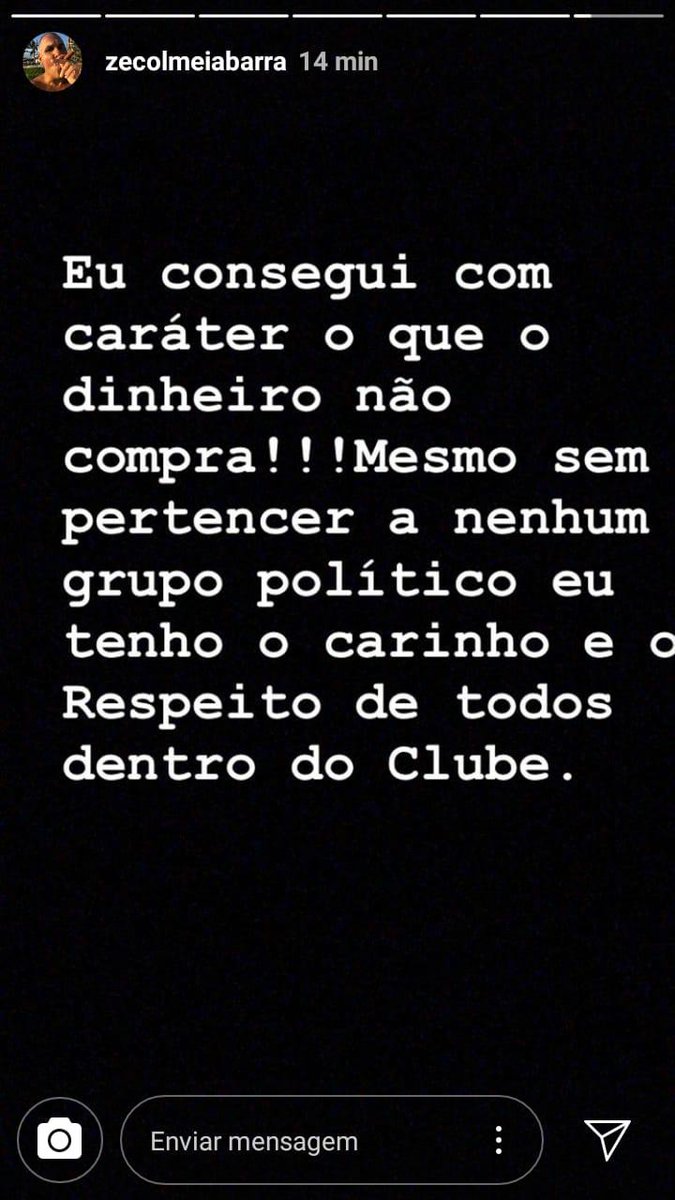The width and height of the screenshot is (675, 1200).
Task: Open the zecolmeiabarra username link
Action: pos(195,62)
